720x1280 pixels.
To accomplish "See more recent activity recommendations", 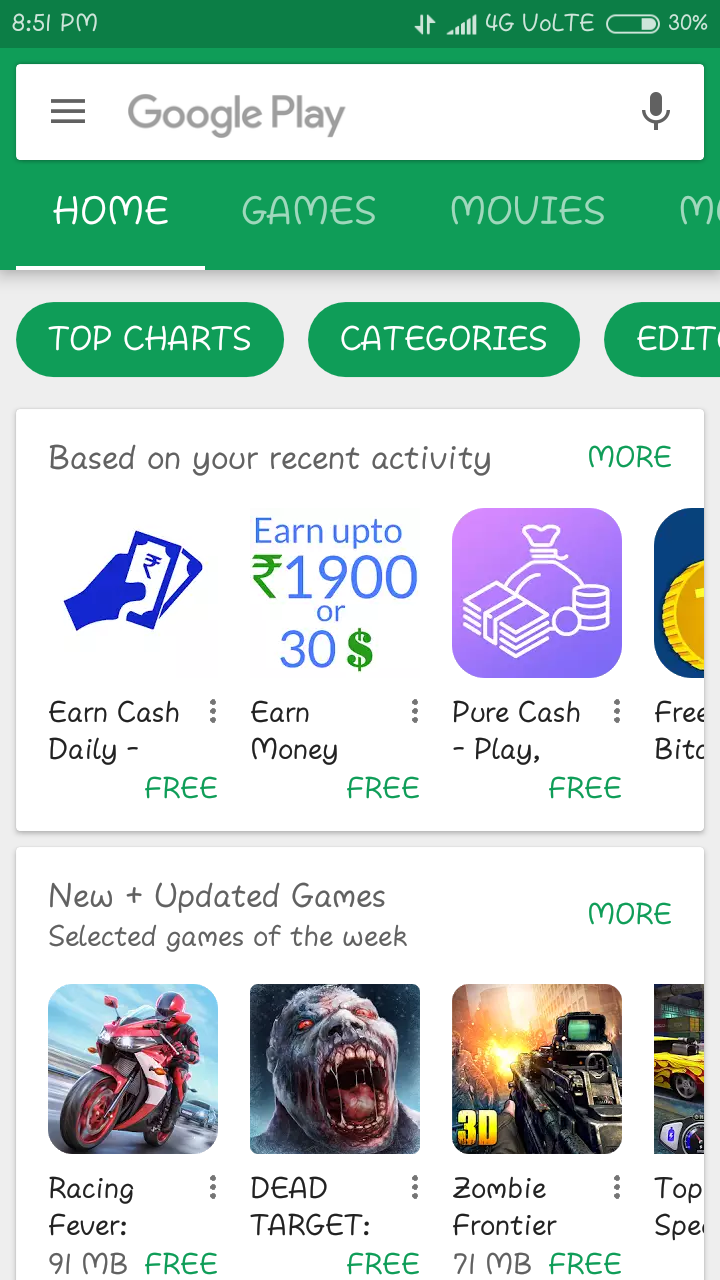I will click(x=630, y=457).
